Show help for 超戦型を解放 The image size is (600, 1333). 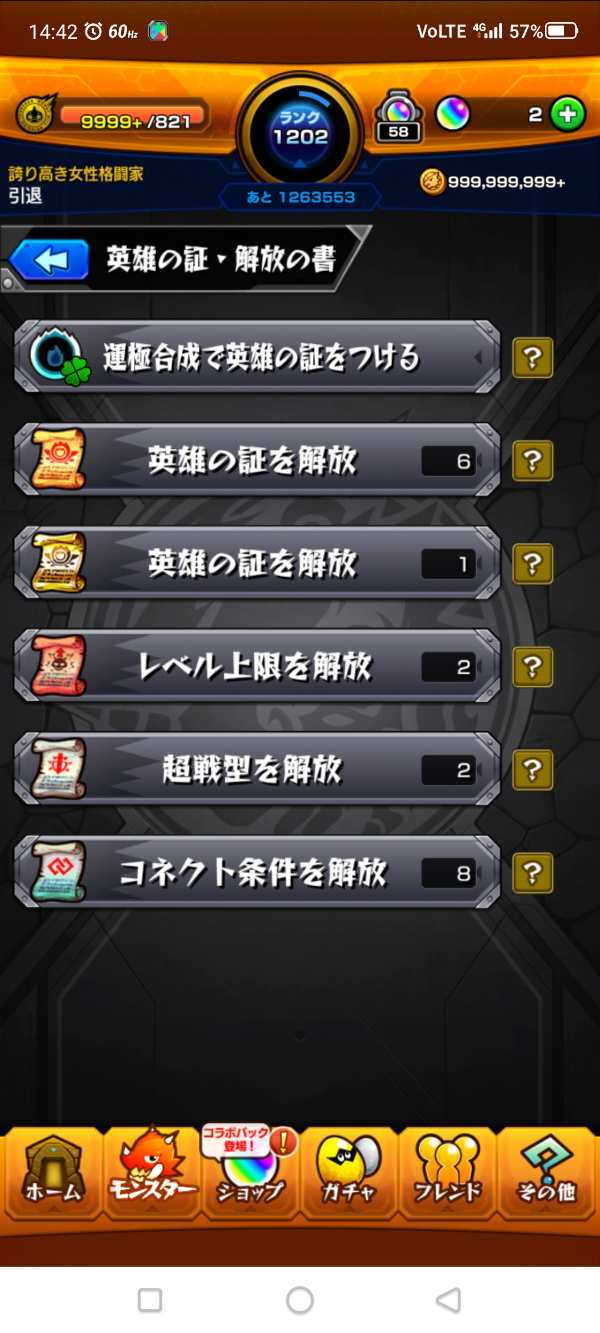(x=533, y=770)
